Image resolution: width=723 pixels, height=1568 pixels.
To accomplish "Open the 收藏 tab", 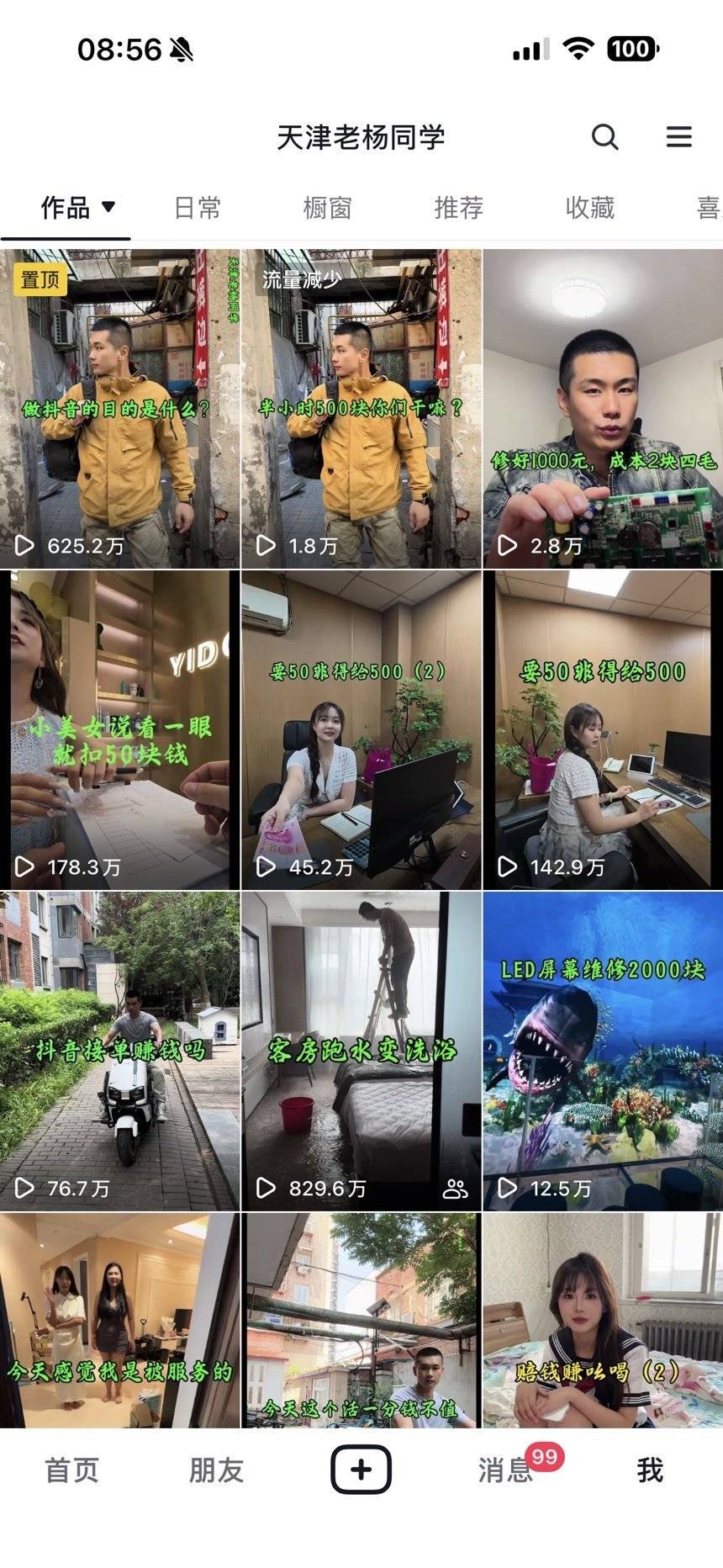I will pos(590,208).
